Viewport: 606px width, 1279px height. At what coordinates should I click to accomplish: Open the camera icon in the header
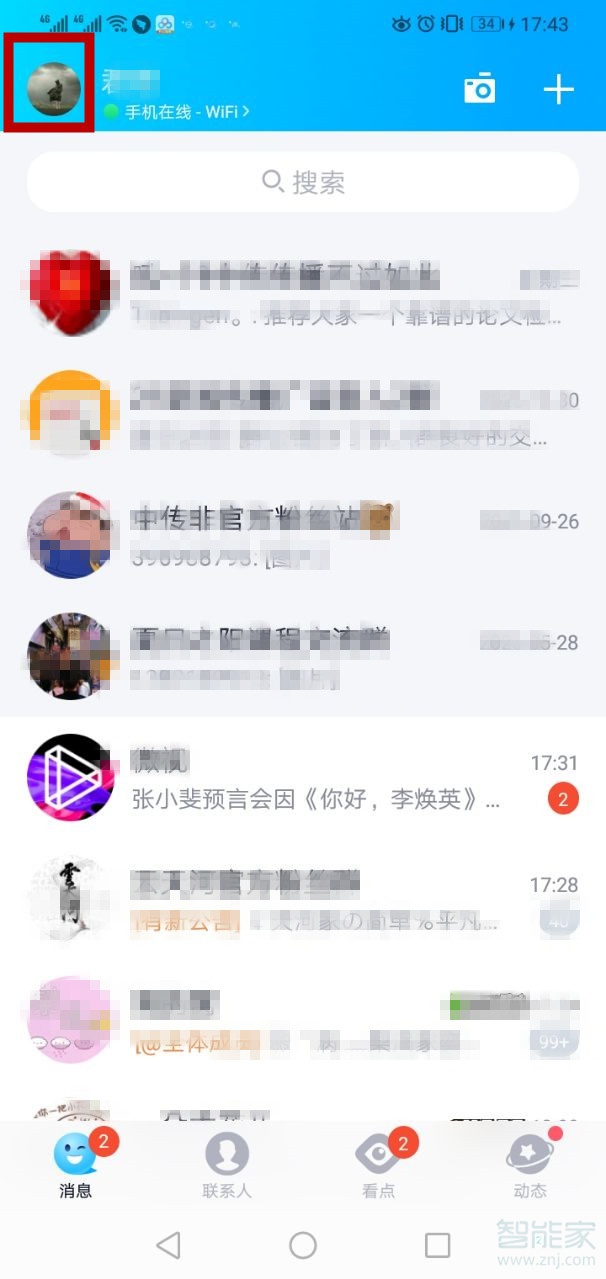point(480,89)
